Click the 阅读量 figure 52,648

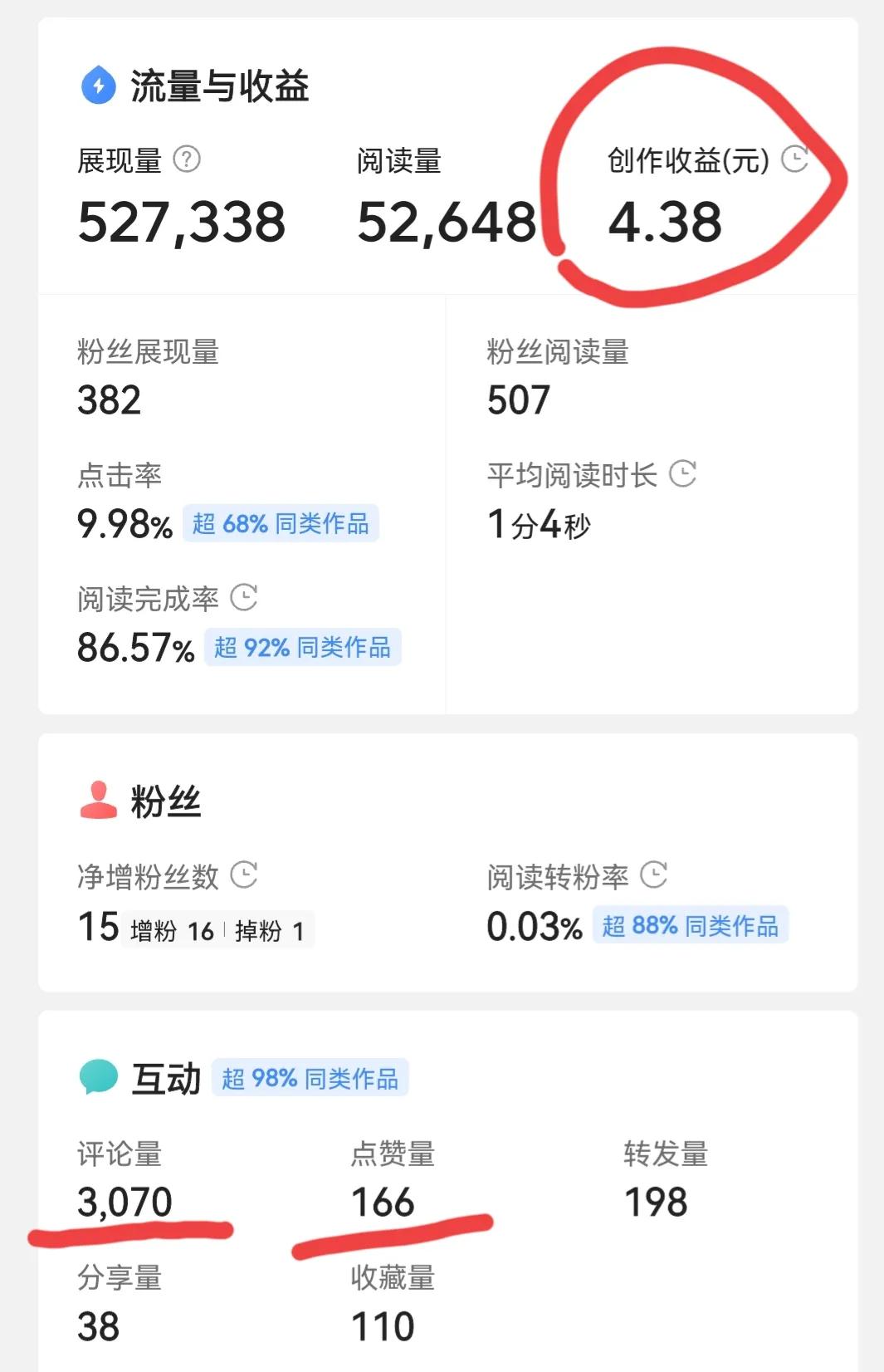pyautogui.click(x=447, y=220)
